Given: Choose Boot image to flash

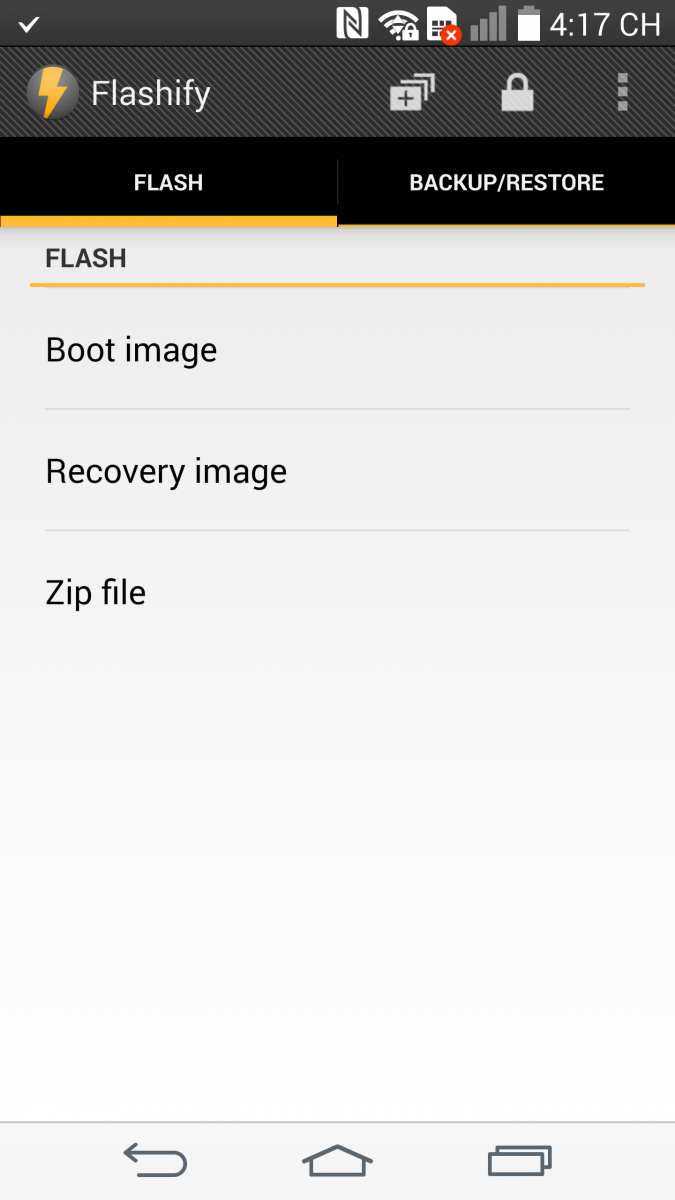Looking at the screenshot, I should pyautogui.click(x=337, y=350).
